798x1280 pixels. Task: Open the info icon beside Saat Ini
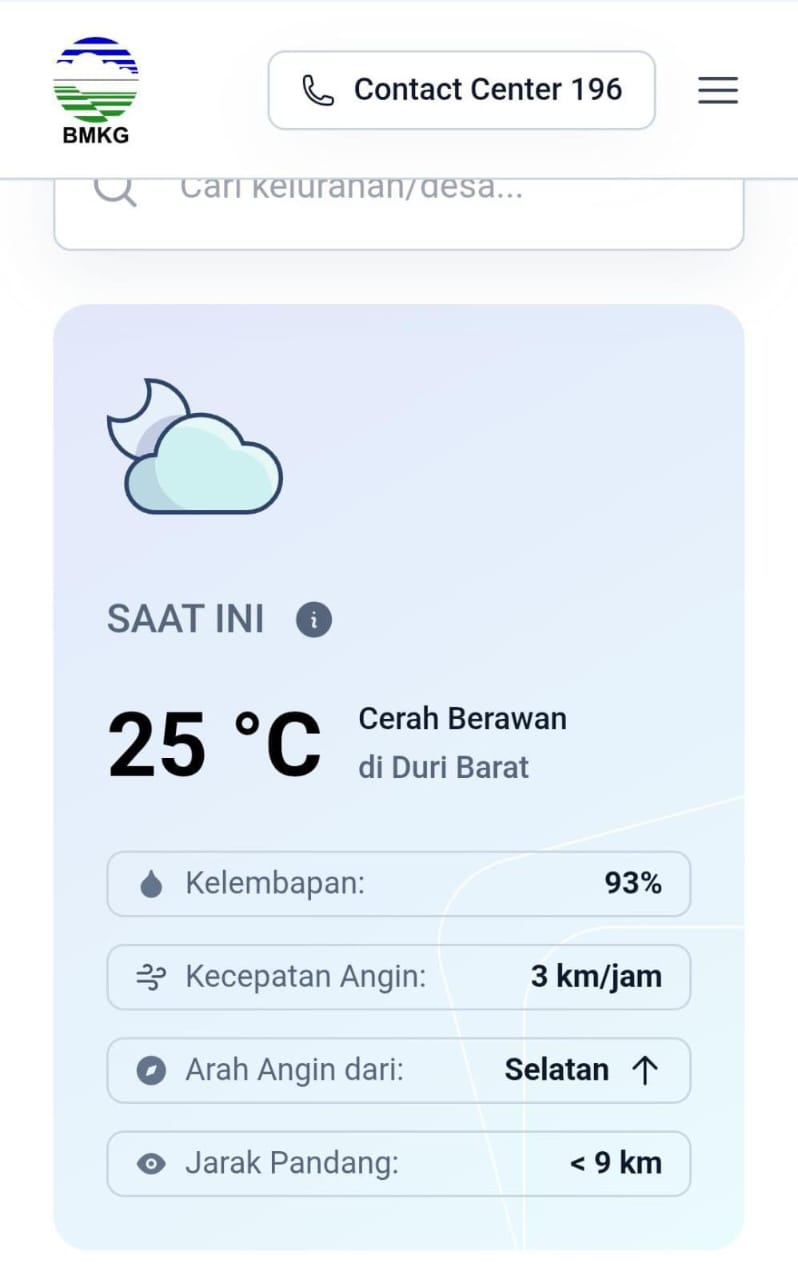point(314,620)
